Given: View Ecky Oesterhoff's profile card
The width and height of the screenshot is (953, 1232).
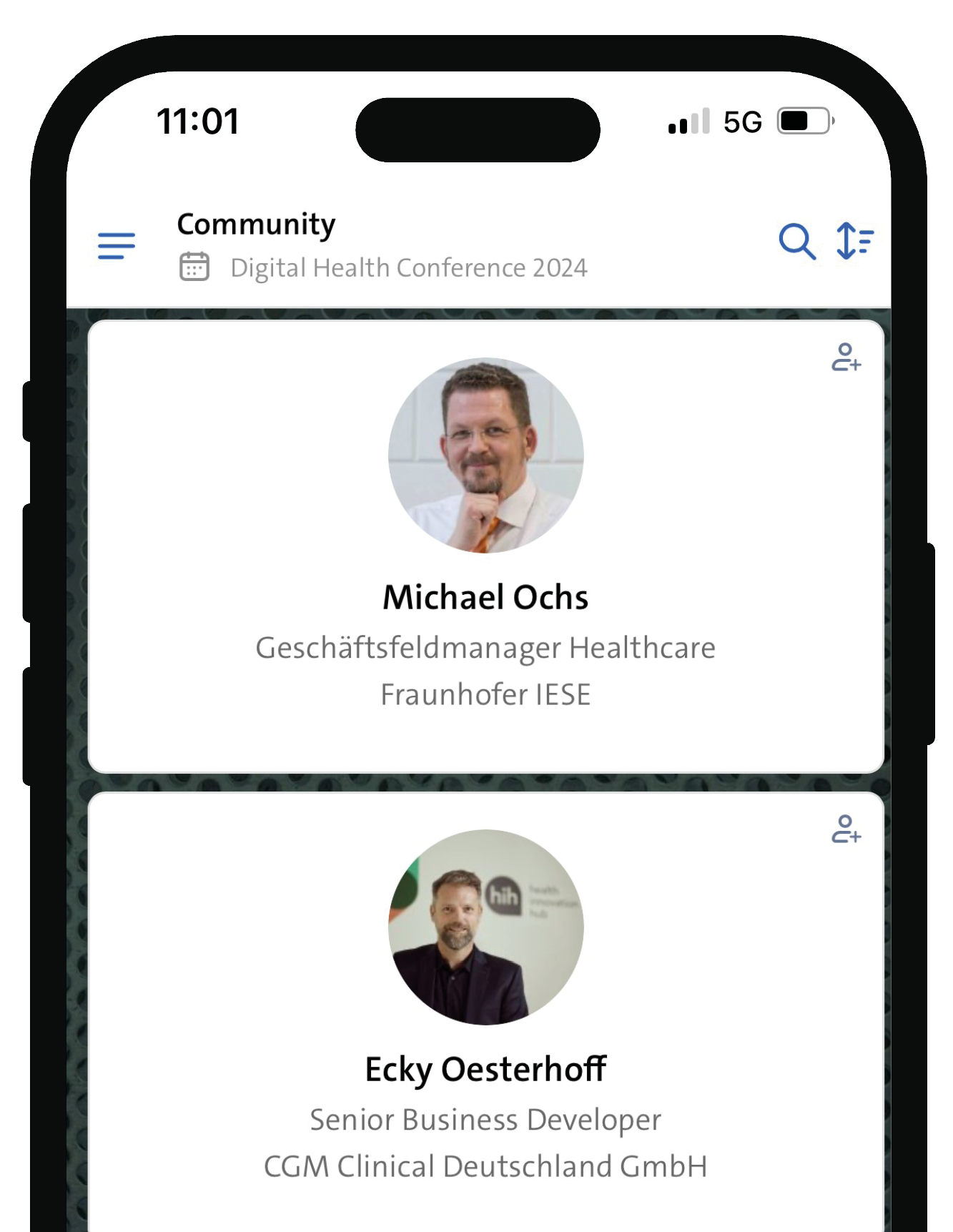Looking at the screenshot, I should (x=485, y=1068).
